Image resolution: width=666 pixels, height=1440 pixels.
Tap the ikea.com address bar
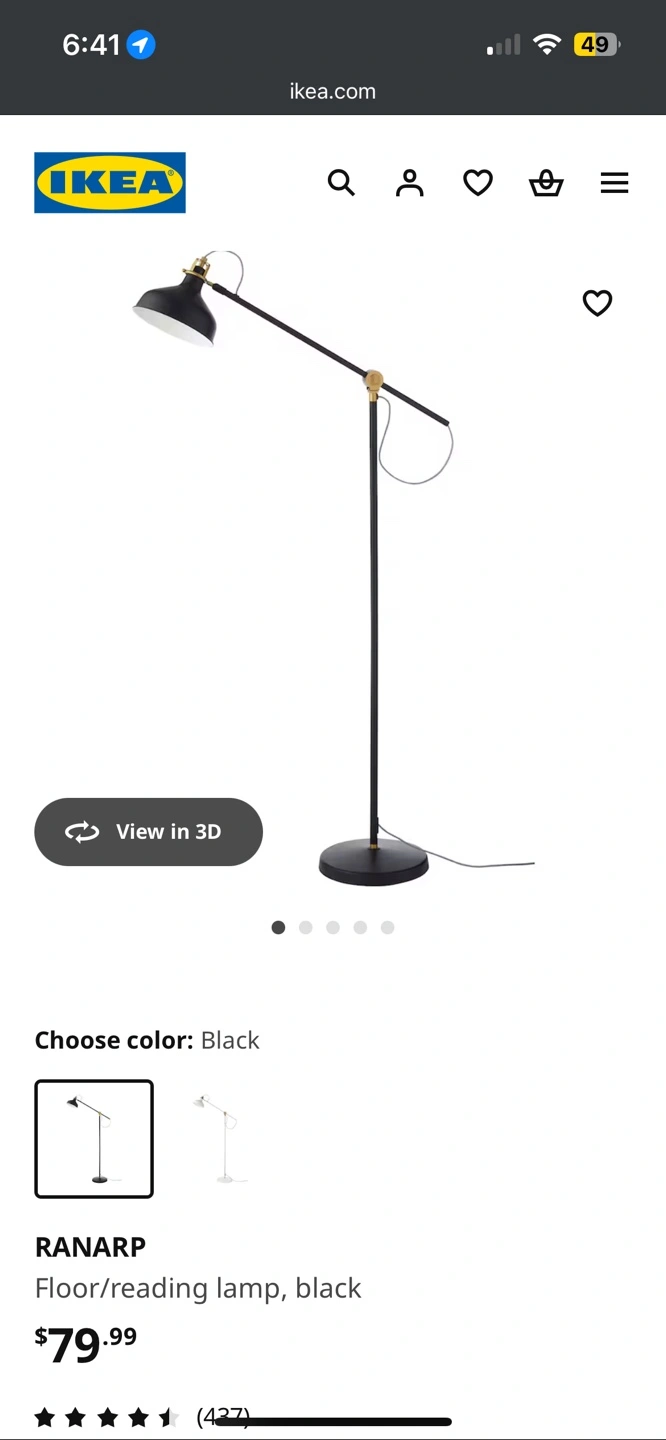click(333, 91)
